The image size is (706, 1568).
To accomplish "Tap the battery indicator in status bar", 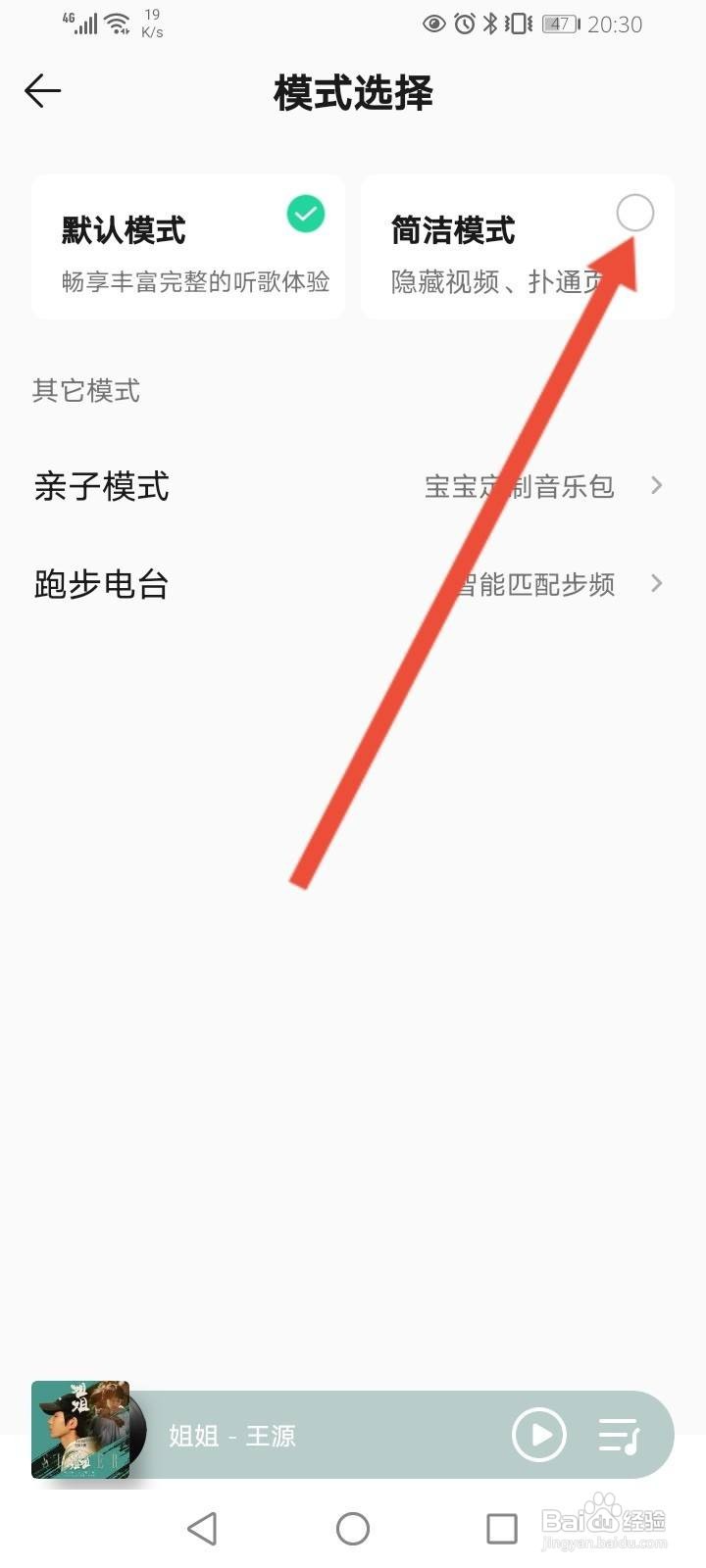I will pyautogui.click(x=559, y=24).
